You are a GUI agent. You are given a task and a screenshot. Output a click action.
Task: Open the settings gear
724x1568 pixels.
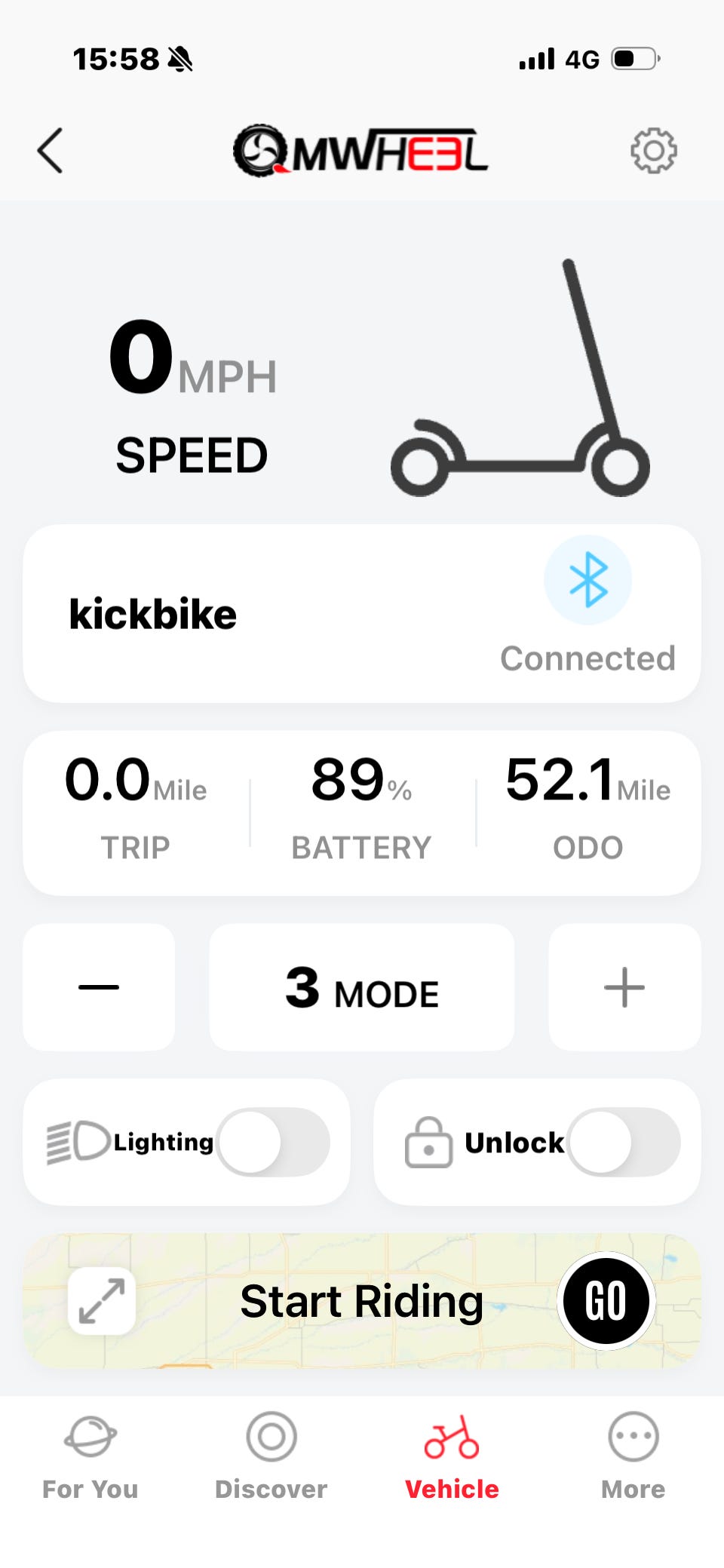click(653, 151)
